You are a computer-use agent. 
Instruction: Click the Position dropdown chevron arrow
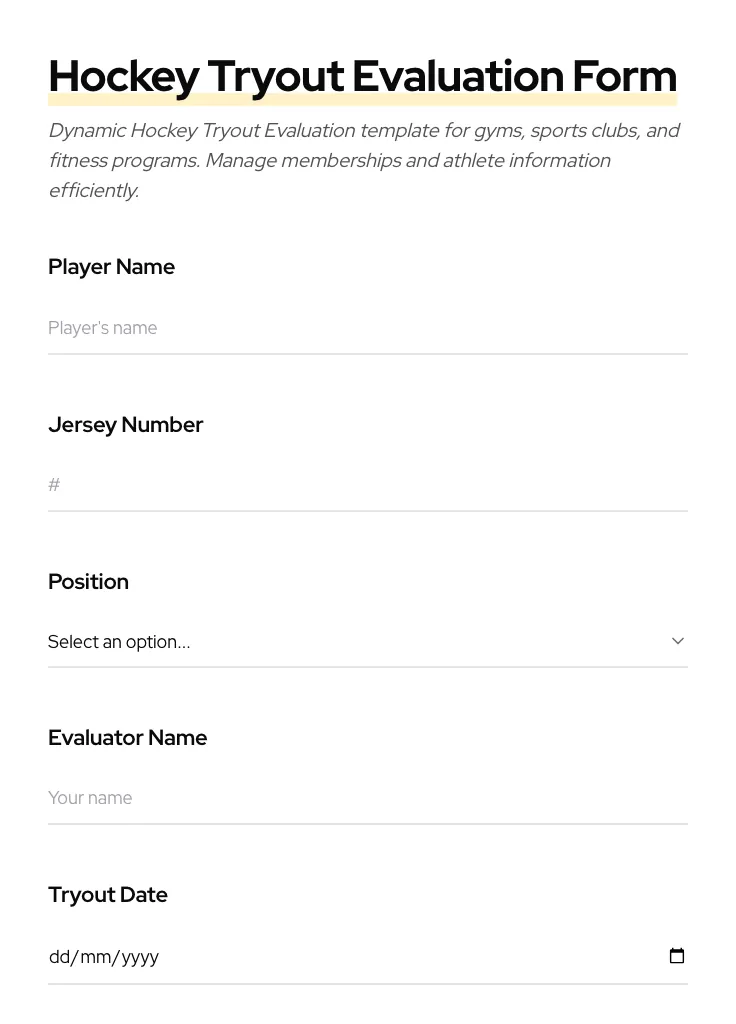click(677, 640)
